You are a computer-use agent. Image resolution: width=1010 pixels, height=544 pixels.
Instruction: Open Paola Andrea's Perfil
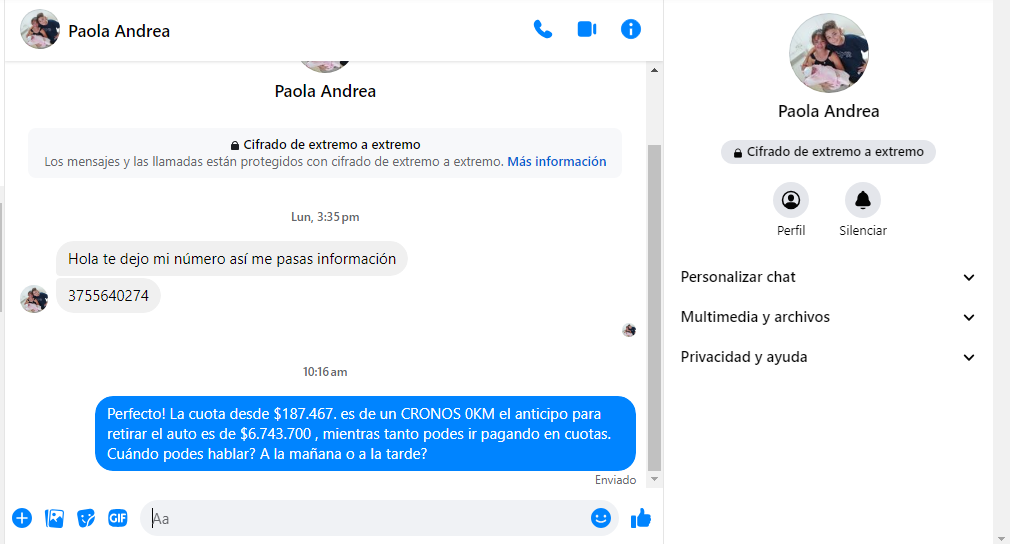point(791,201)
